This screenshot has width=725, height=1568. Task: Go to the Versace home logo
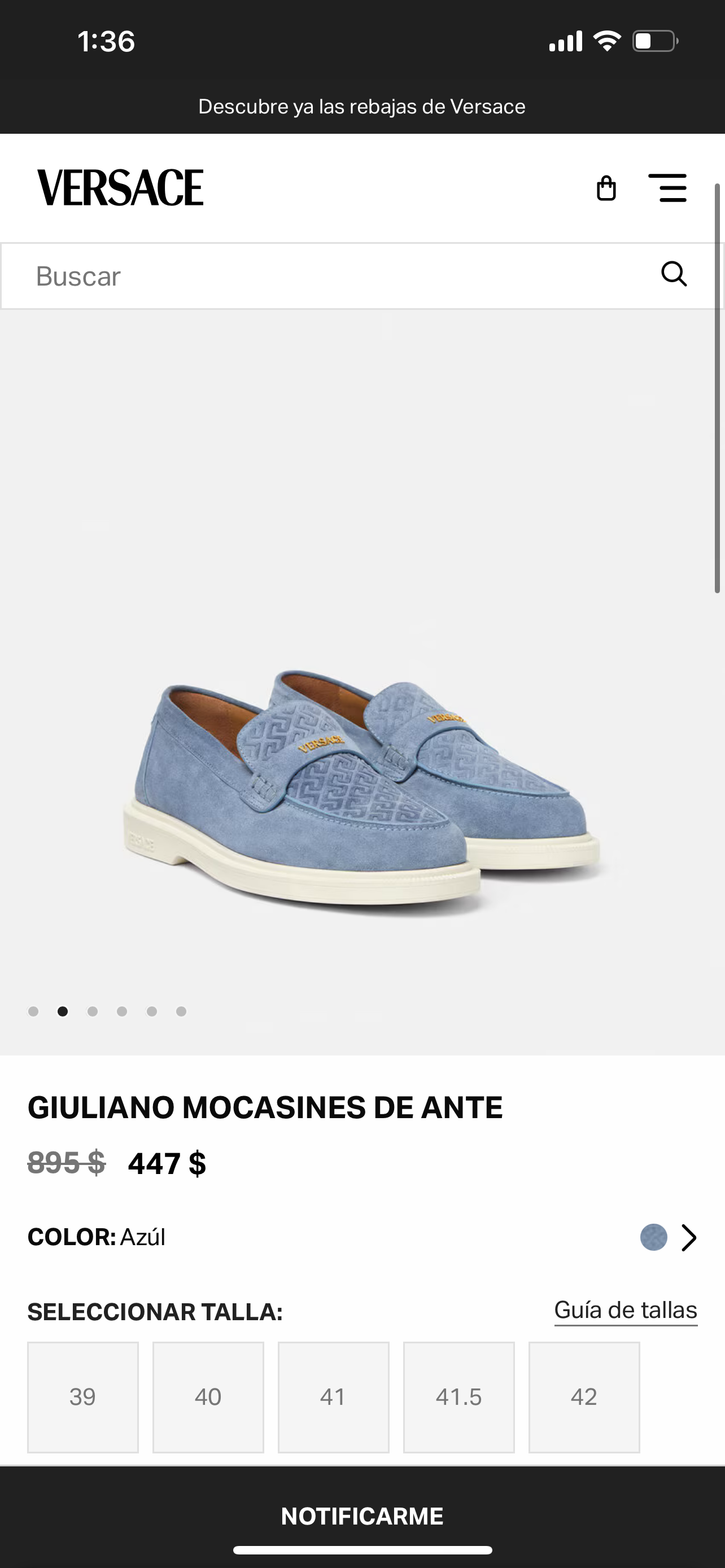[120, 188]
